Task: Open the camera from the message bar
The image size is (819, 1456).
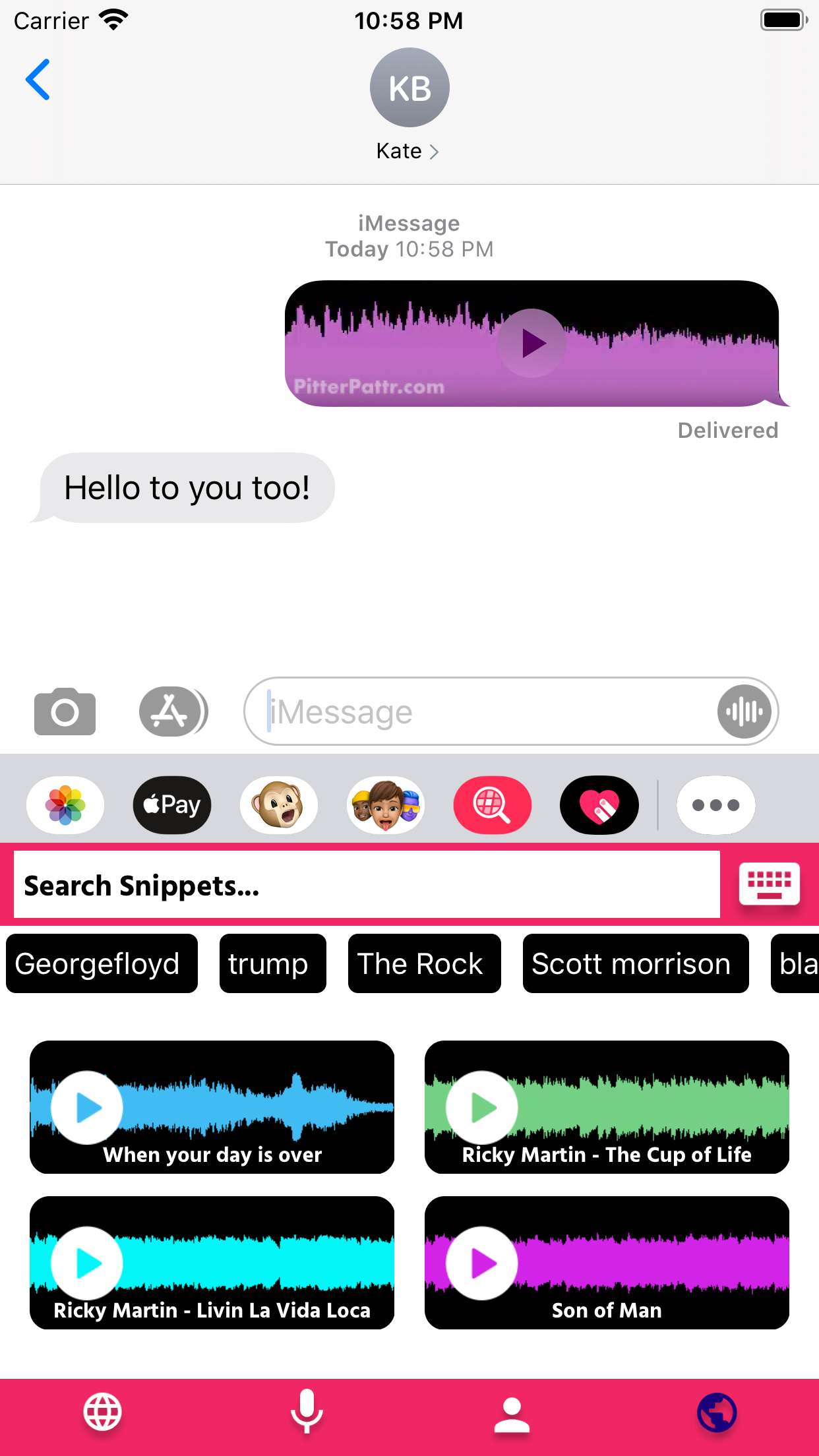Action: 64,712
